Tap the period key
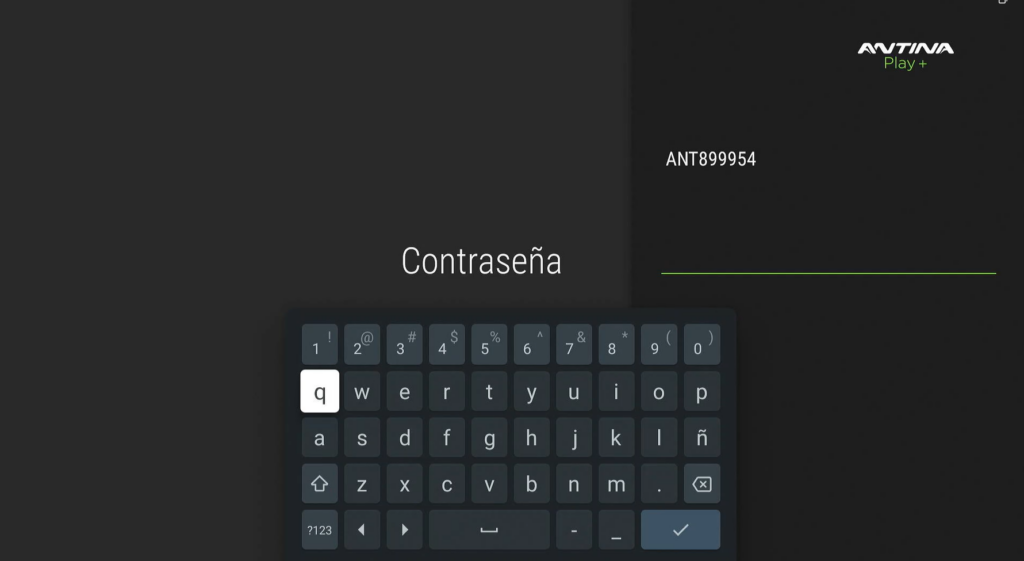The image size is (1024, 561). click(x=659, y=484)
